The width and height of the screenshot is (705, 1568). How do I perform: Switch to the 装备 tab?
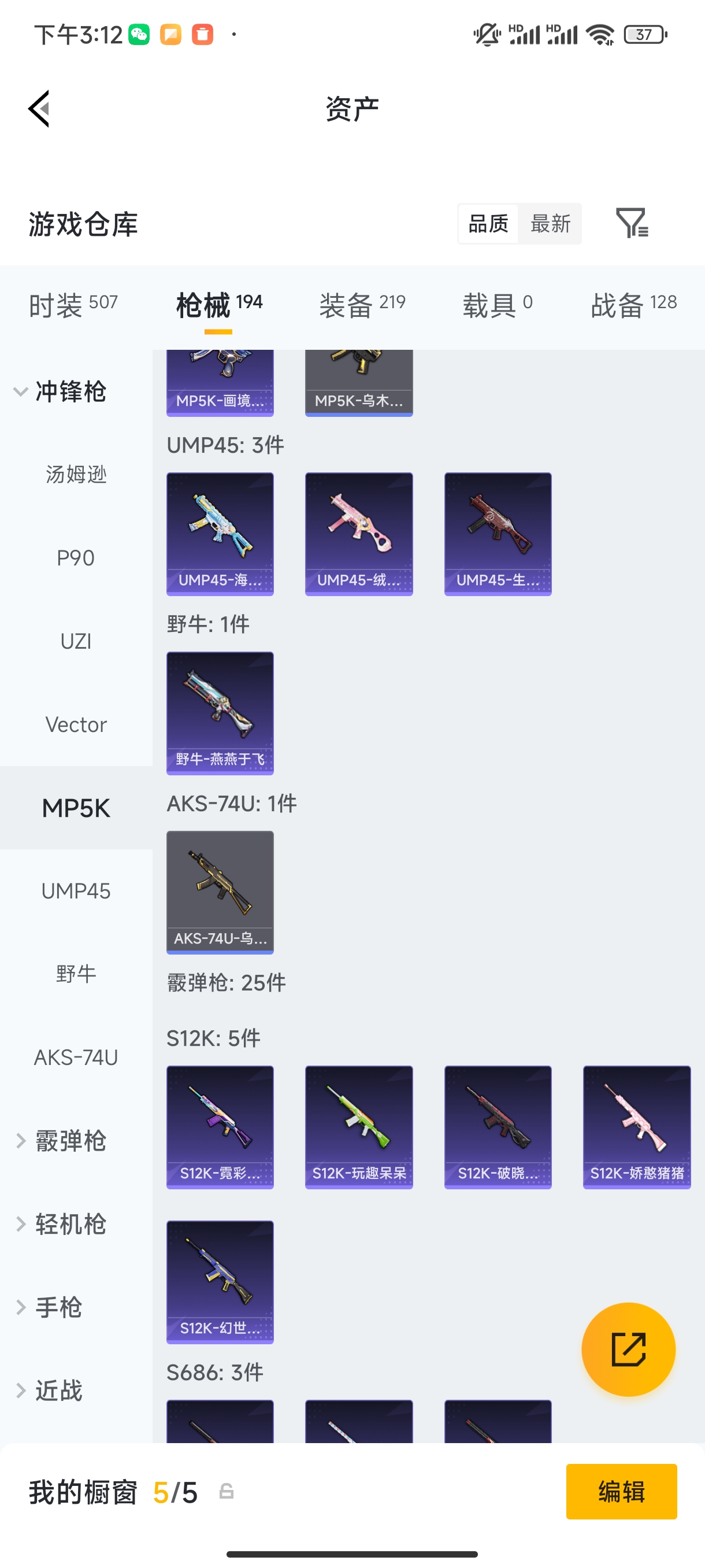362,304
